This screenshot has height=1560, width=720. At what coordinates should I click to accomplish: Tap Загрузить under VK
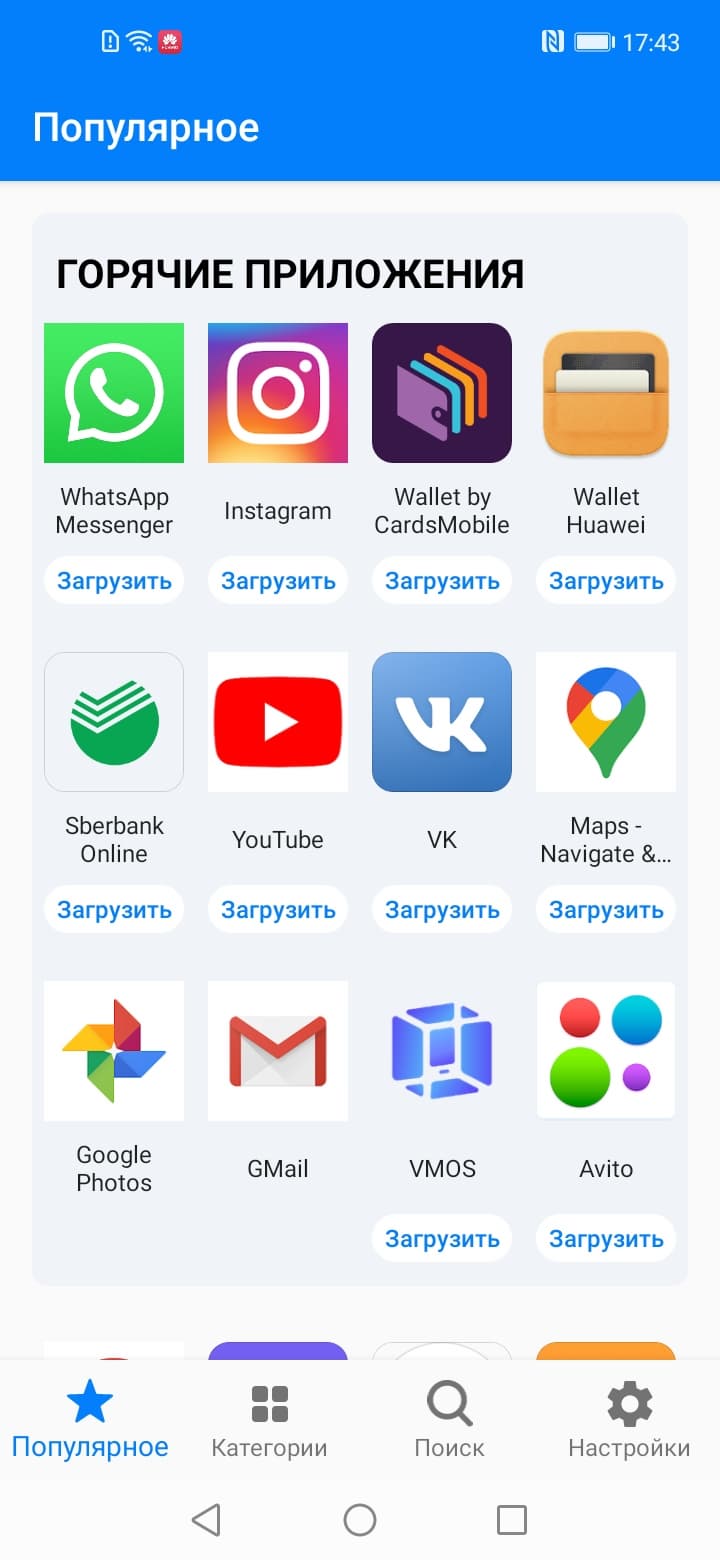(442, 910)
